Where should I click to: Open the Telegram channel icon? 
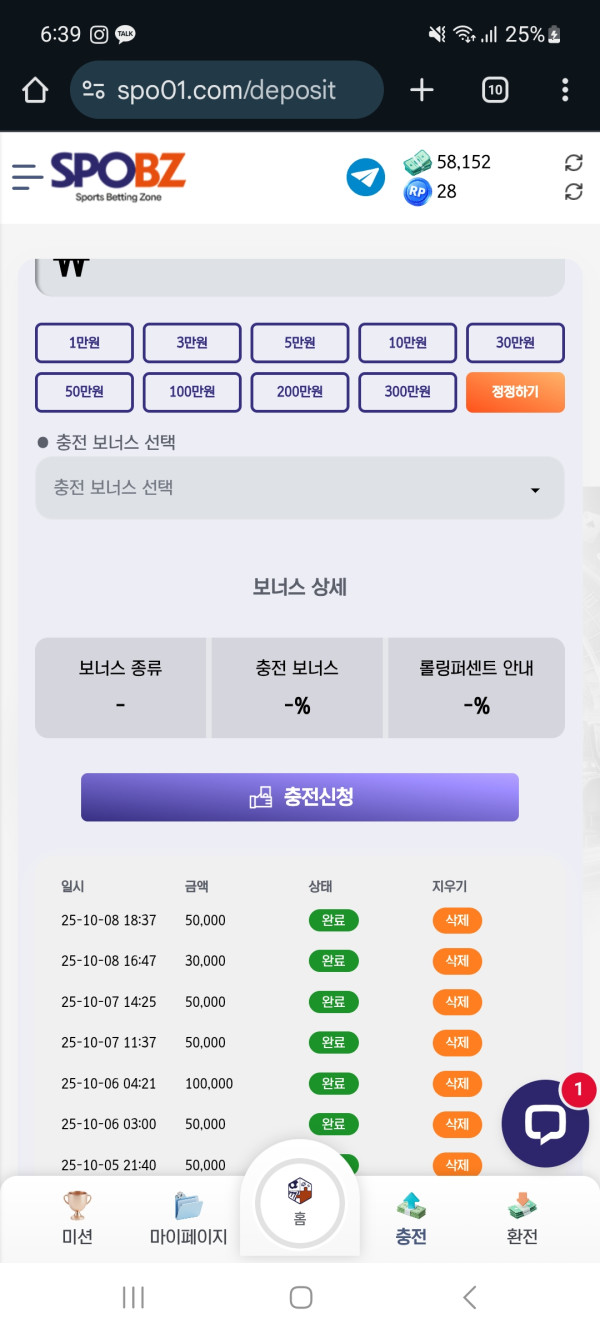click(x=366, y=177)
